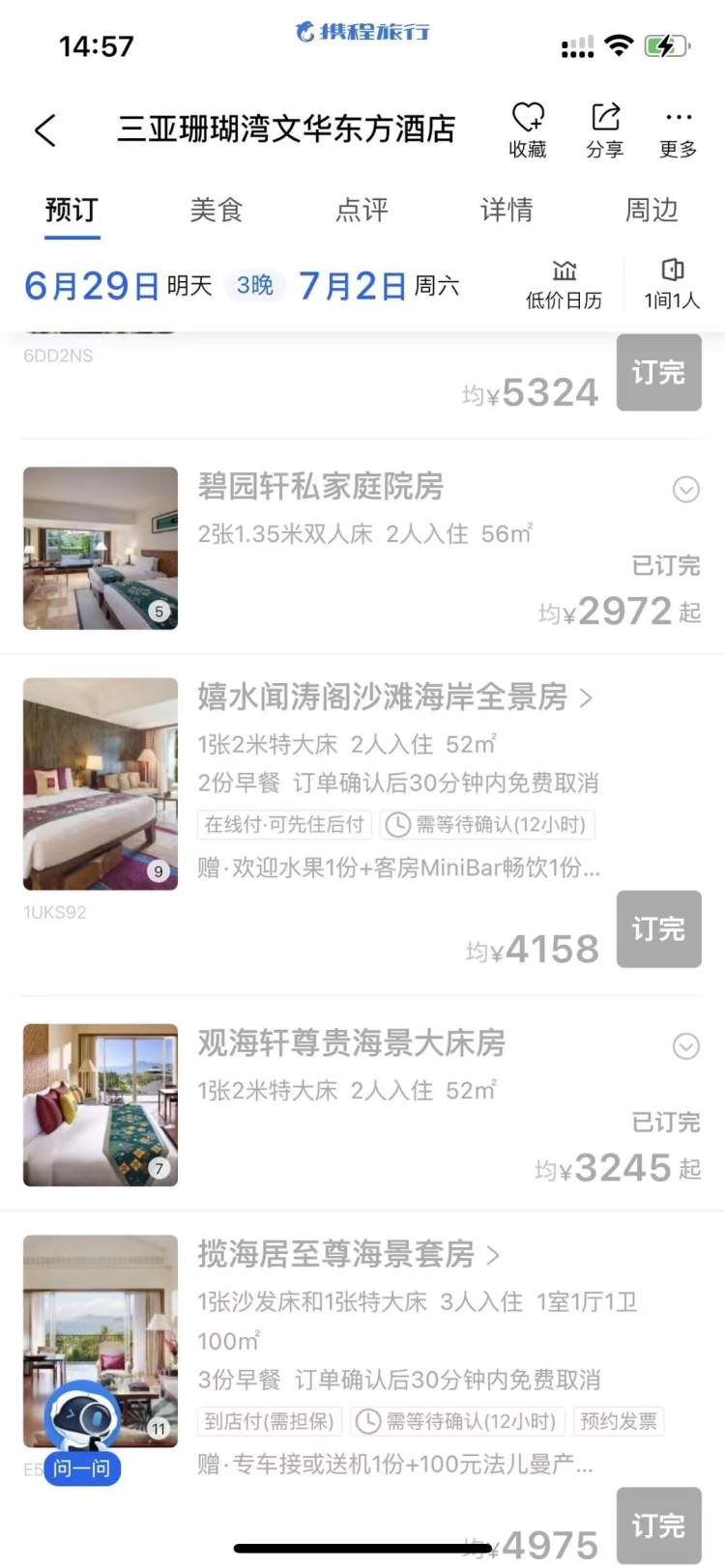Viewport: 725px width, 1568px height.
Task: Open 揽海居至尊海景套房 room details
Action: [349, 1254]
